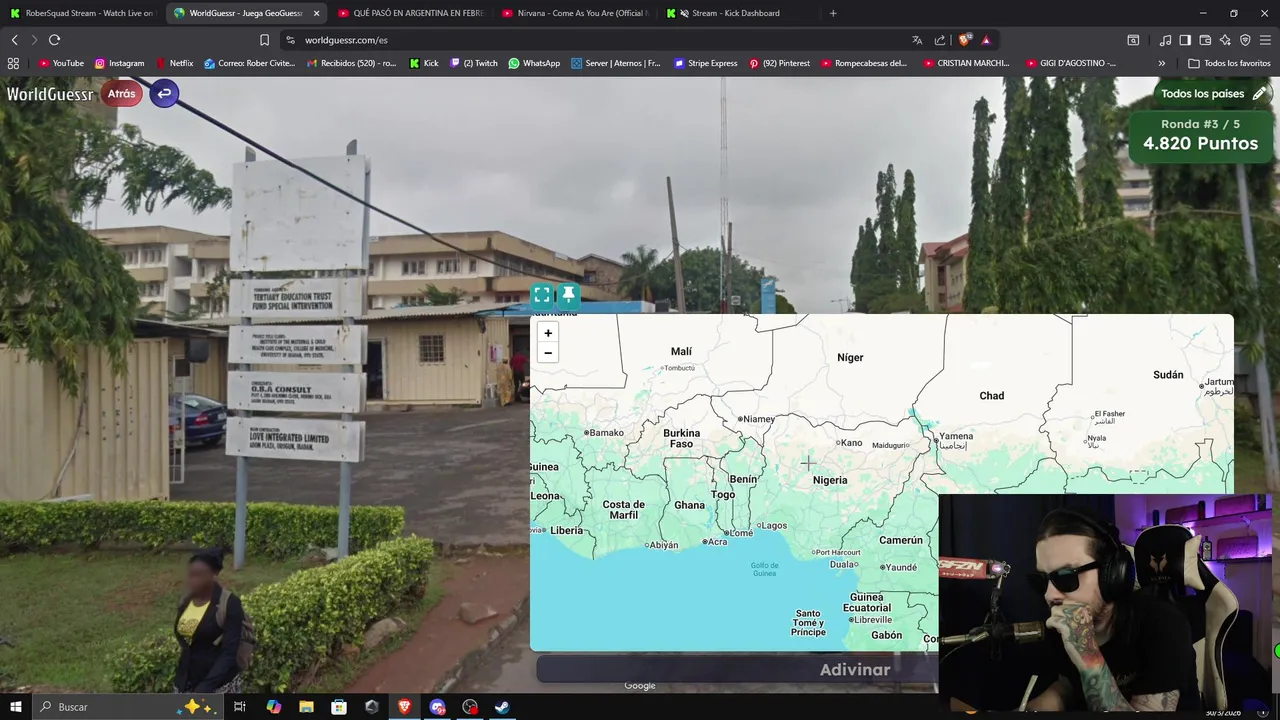The height and width of the screenshot is (720, 1280).
Task: Expand the guess map to fullscreen
Action: pos(542,294)
